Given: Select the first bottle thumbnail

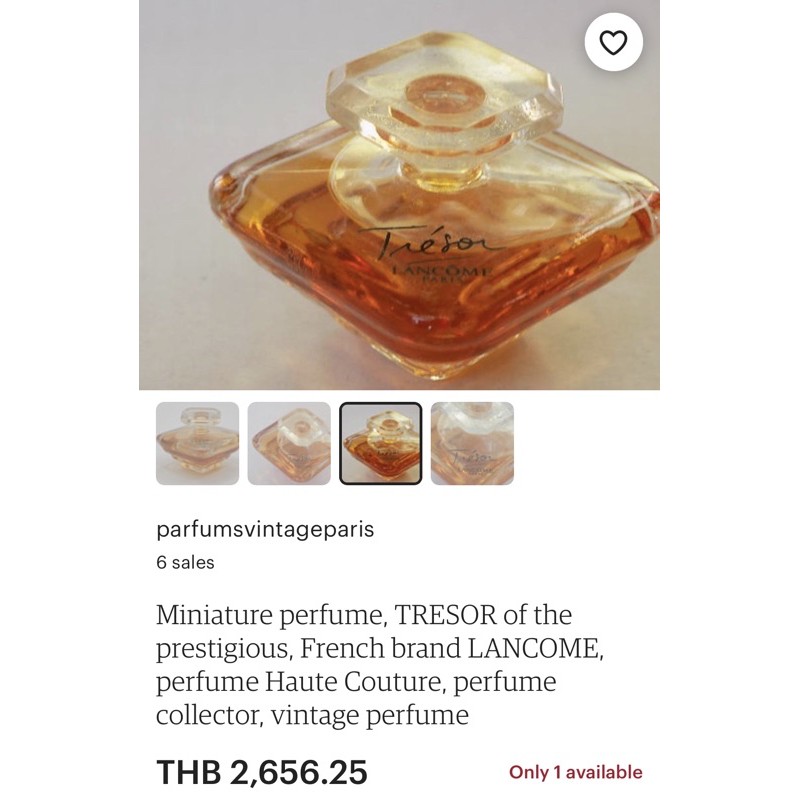Looking at the screenshot, I should [x=198, y=443].
